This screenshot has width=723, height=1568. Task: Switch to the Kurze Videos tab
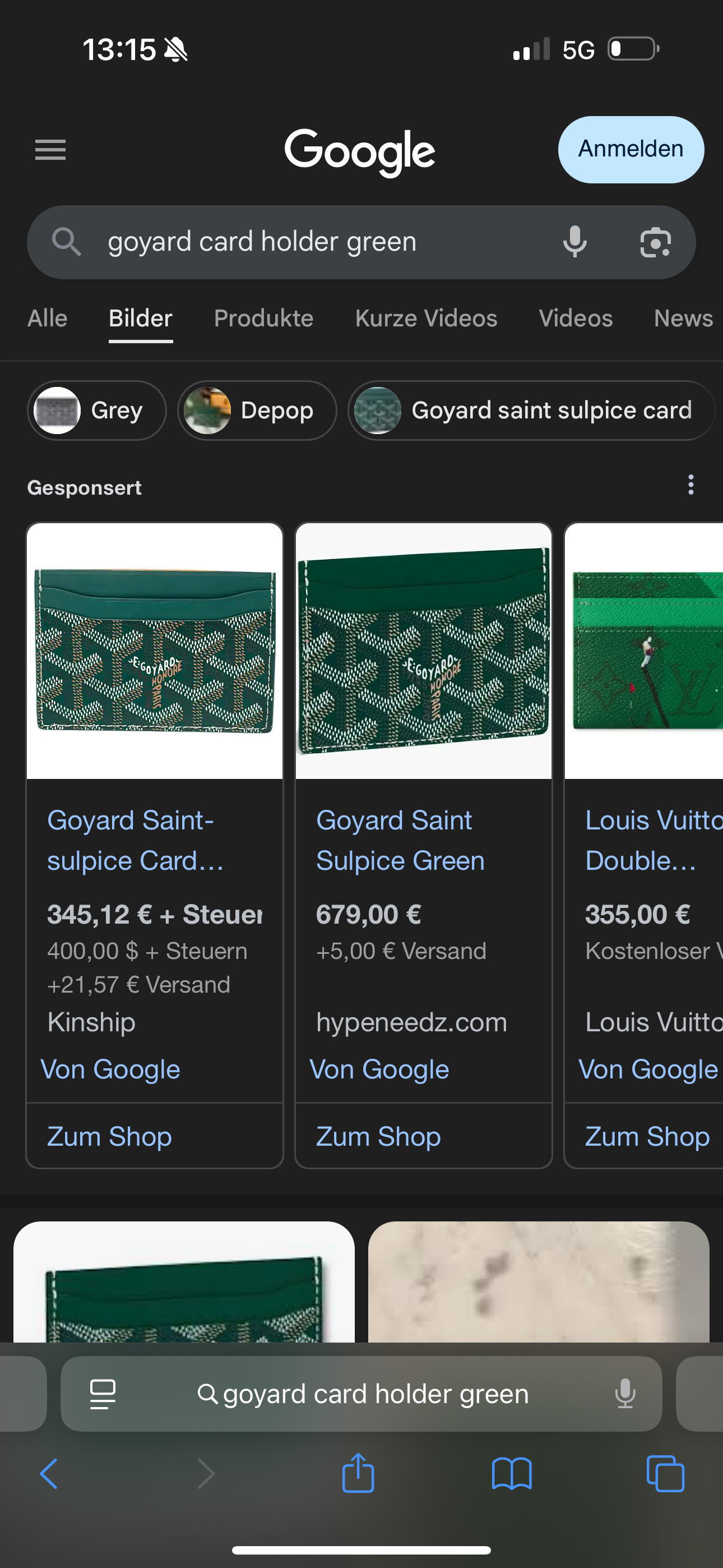click(426, 319)
